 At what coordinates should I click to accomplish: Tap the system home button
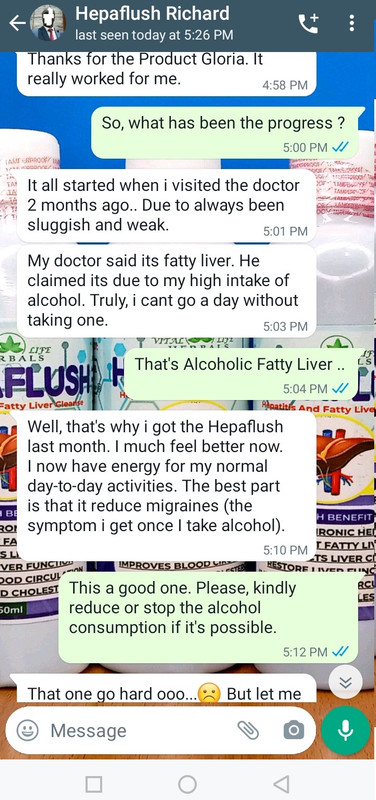click(187, 783)
